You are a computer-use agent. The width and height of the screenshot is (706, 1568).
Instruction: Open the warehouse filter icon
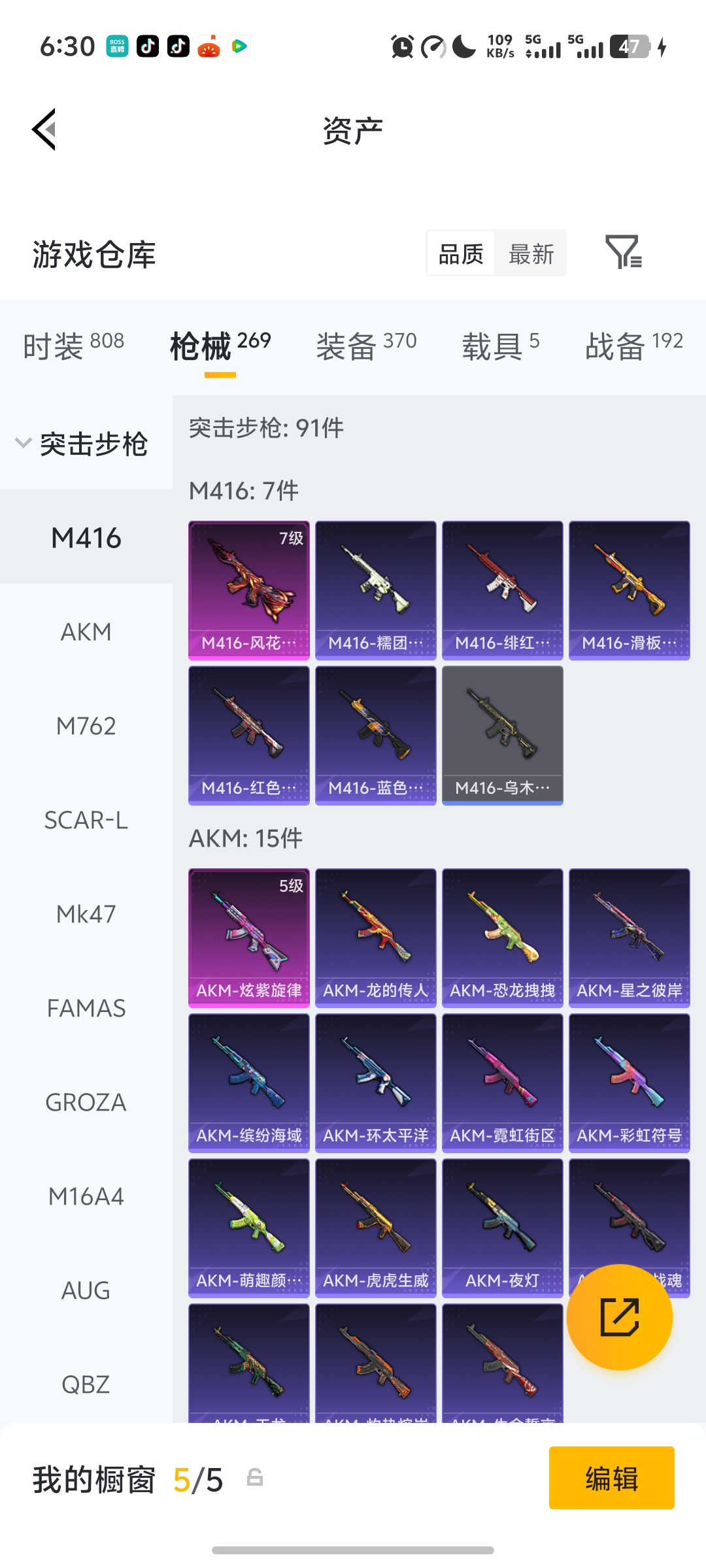[x=623, y=253]
